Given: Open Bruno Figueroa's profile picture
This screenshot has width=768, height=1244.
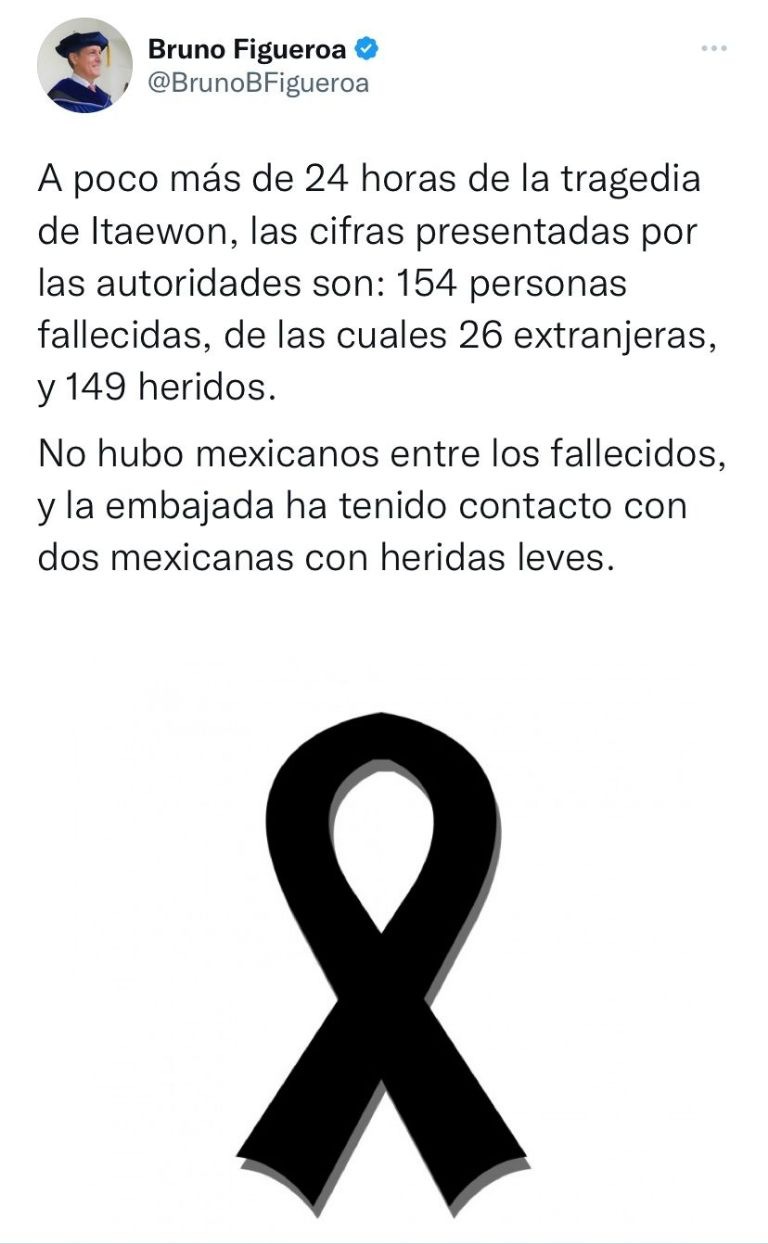Looking at the screenshot, I should (x=84, y=66).
